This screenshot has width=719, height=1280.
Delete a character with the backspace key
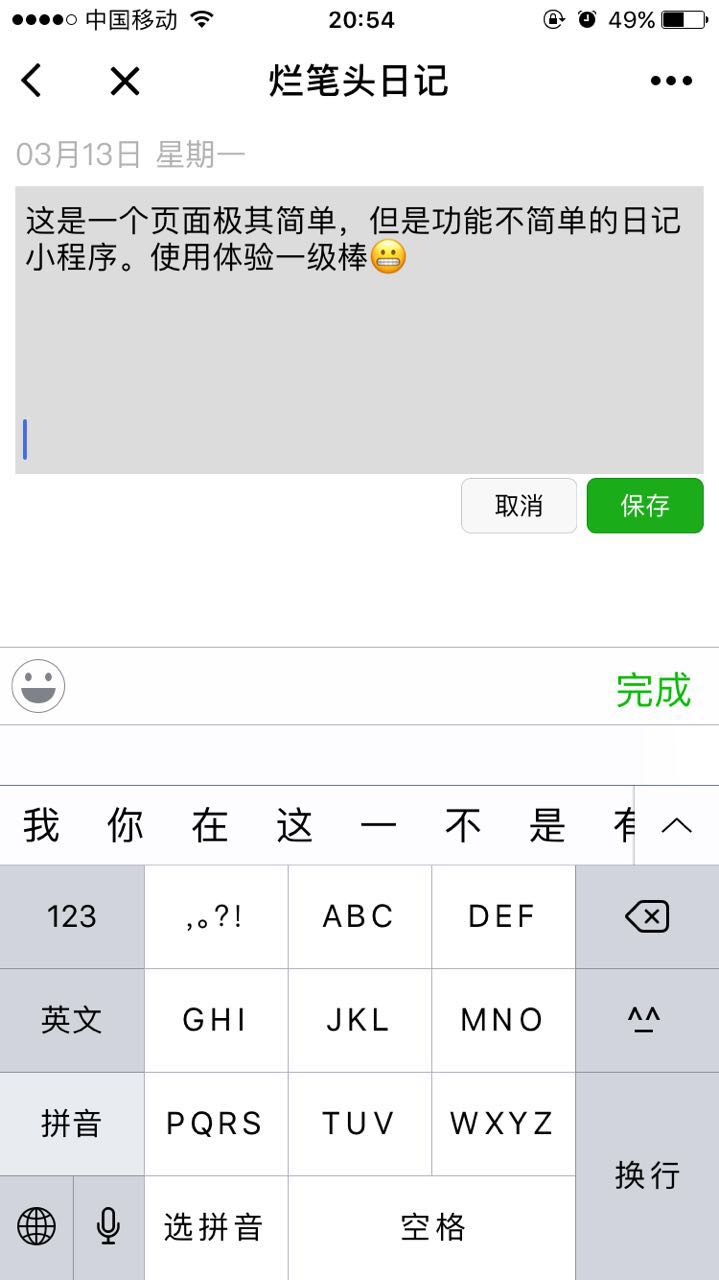pyautogui.click(x=647, y=916)
